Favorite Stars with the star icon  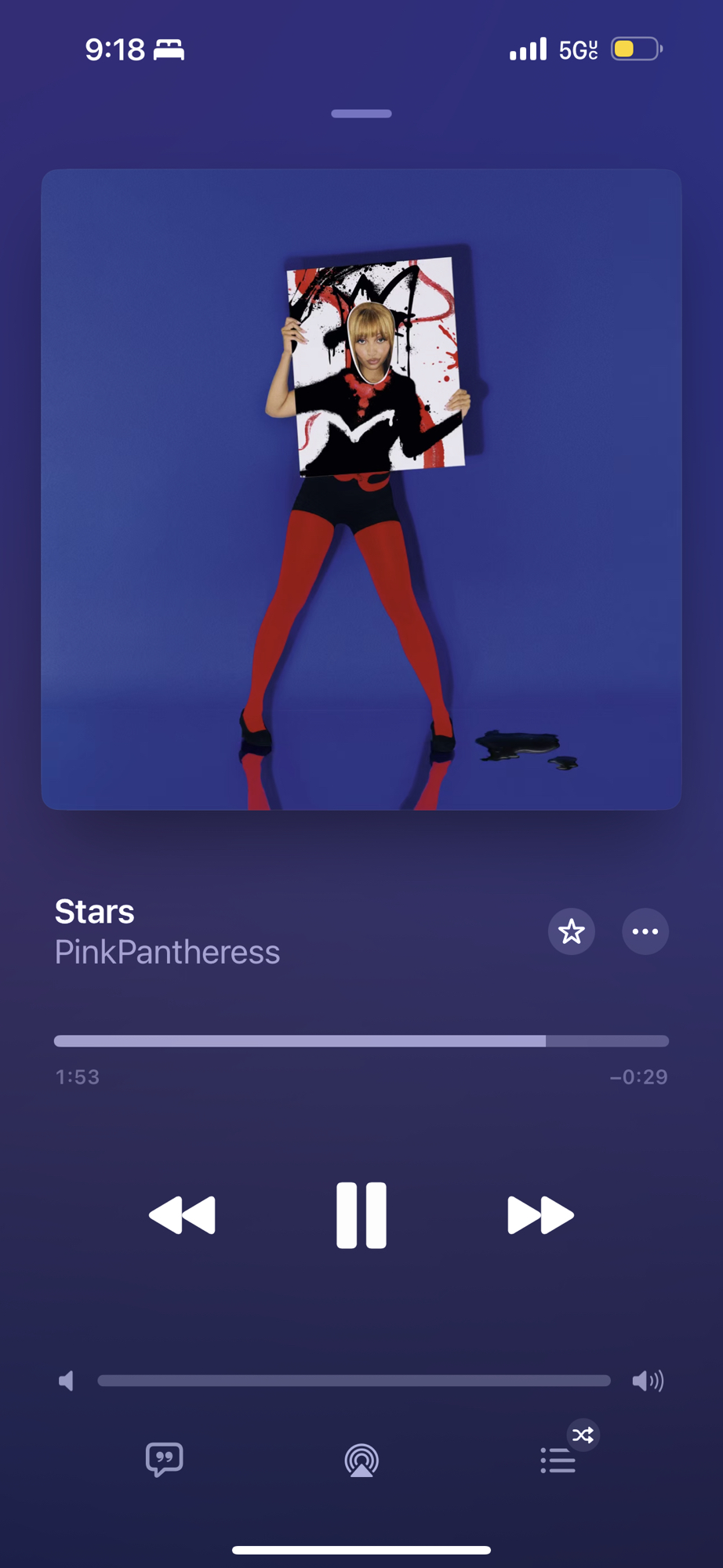pos(571,931)
